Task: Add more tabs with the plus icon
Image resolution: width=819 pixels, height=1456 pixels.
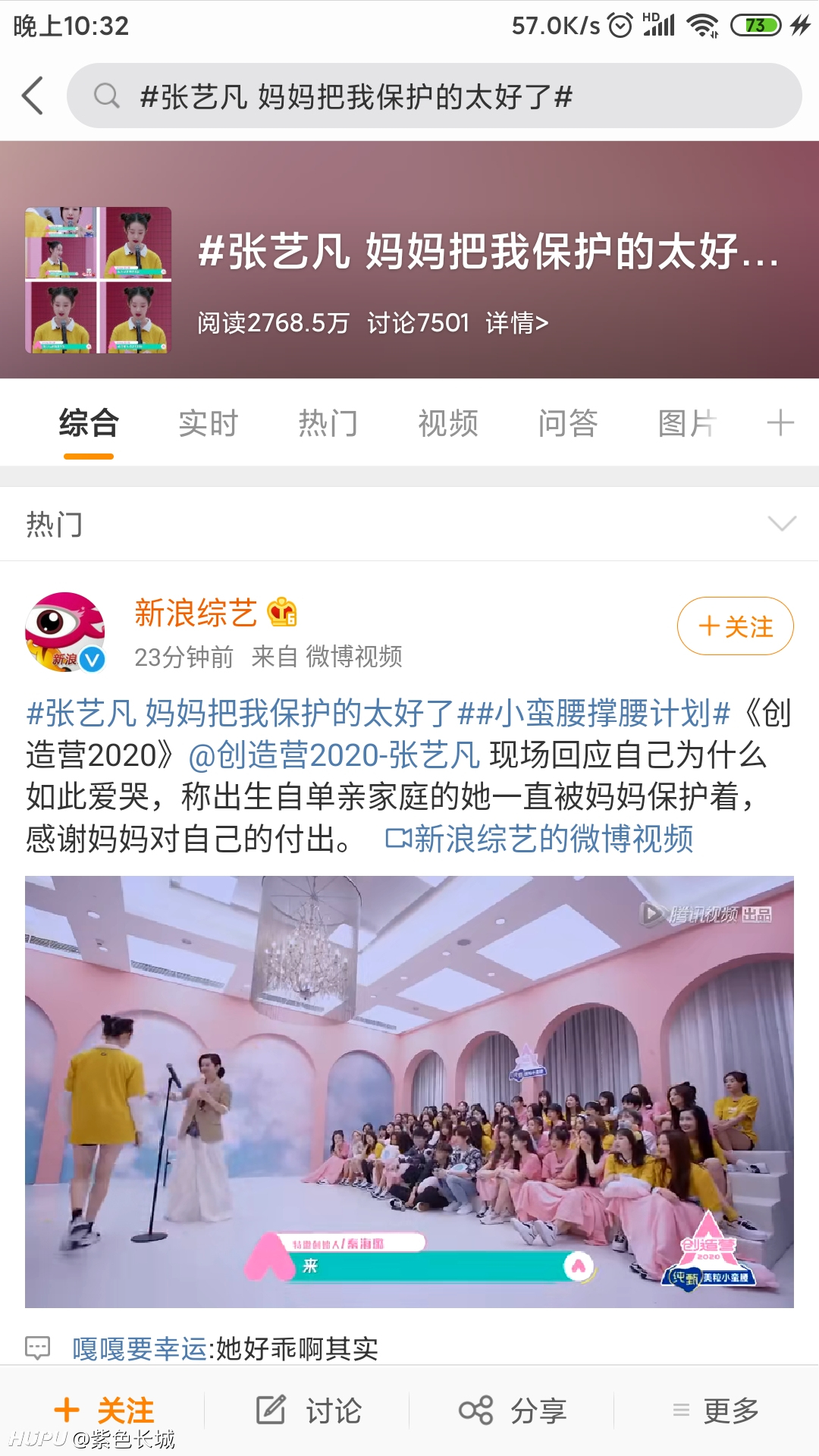Action: [780, 422]
